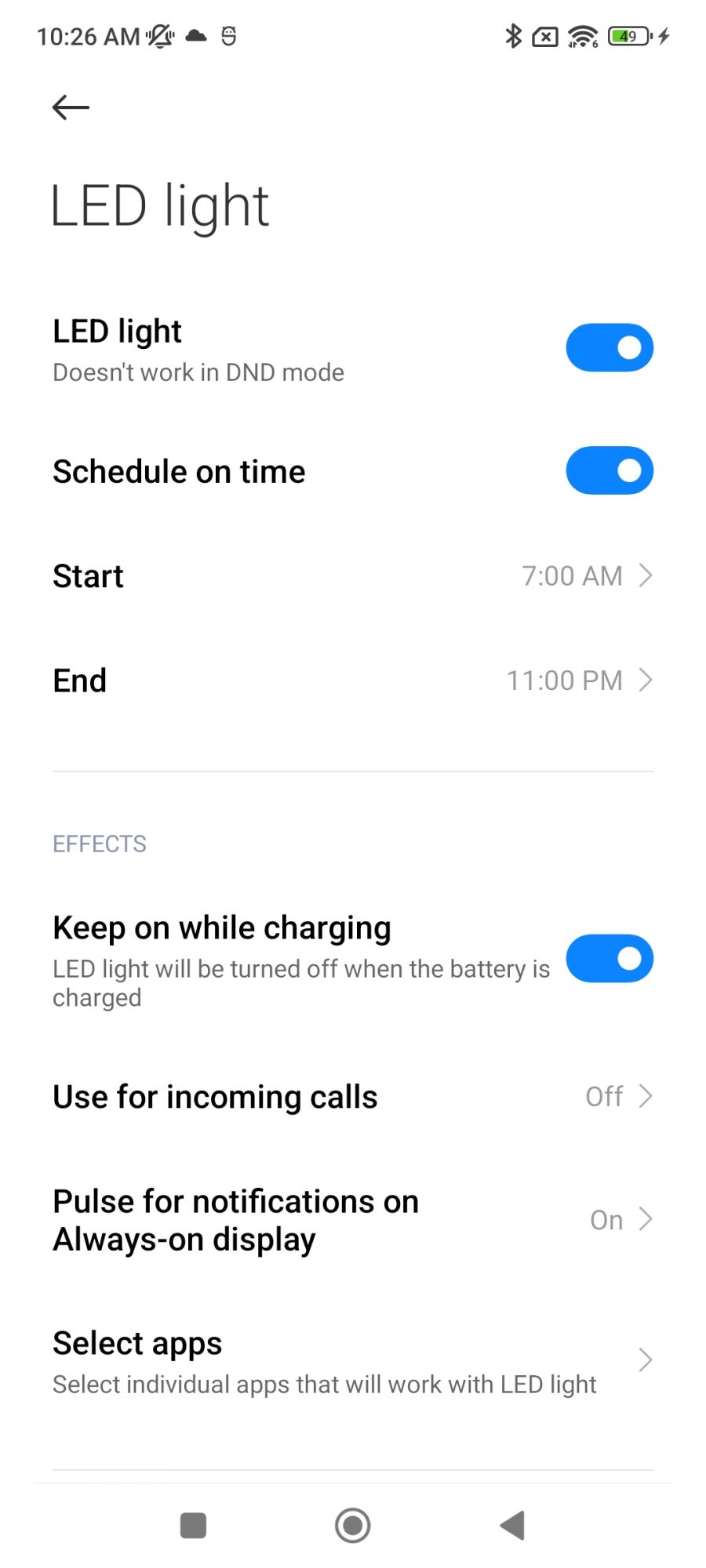
Task: Tap the system home button
Action: pyautogui.click(x=353, y=1526)
